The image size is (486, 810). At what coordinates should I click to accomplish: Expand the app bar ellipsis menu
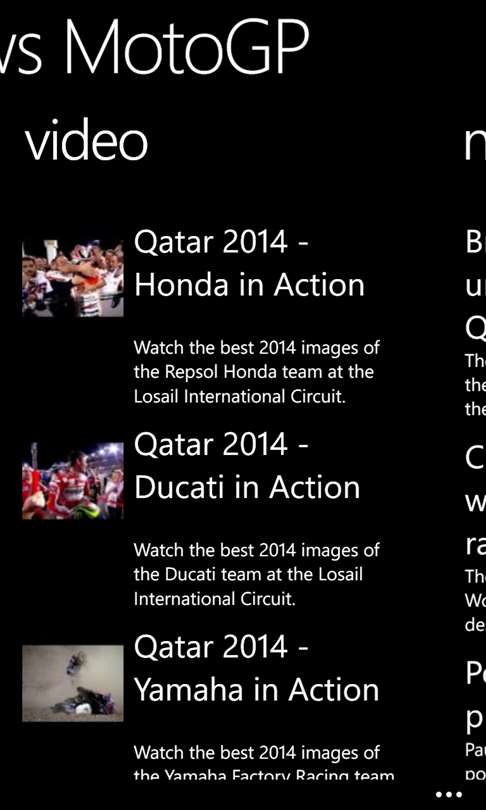coord(448,794)
